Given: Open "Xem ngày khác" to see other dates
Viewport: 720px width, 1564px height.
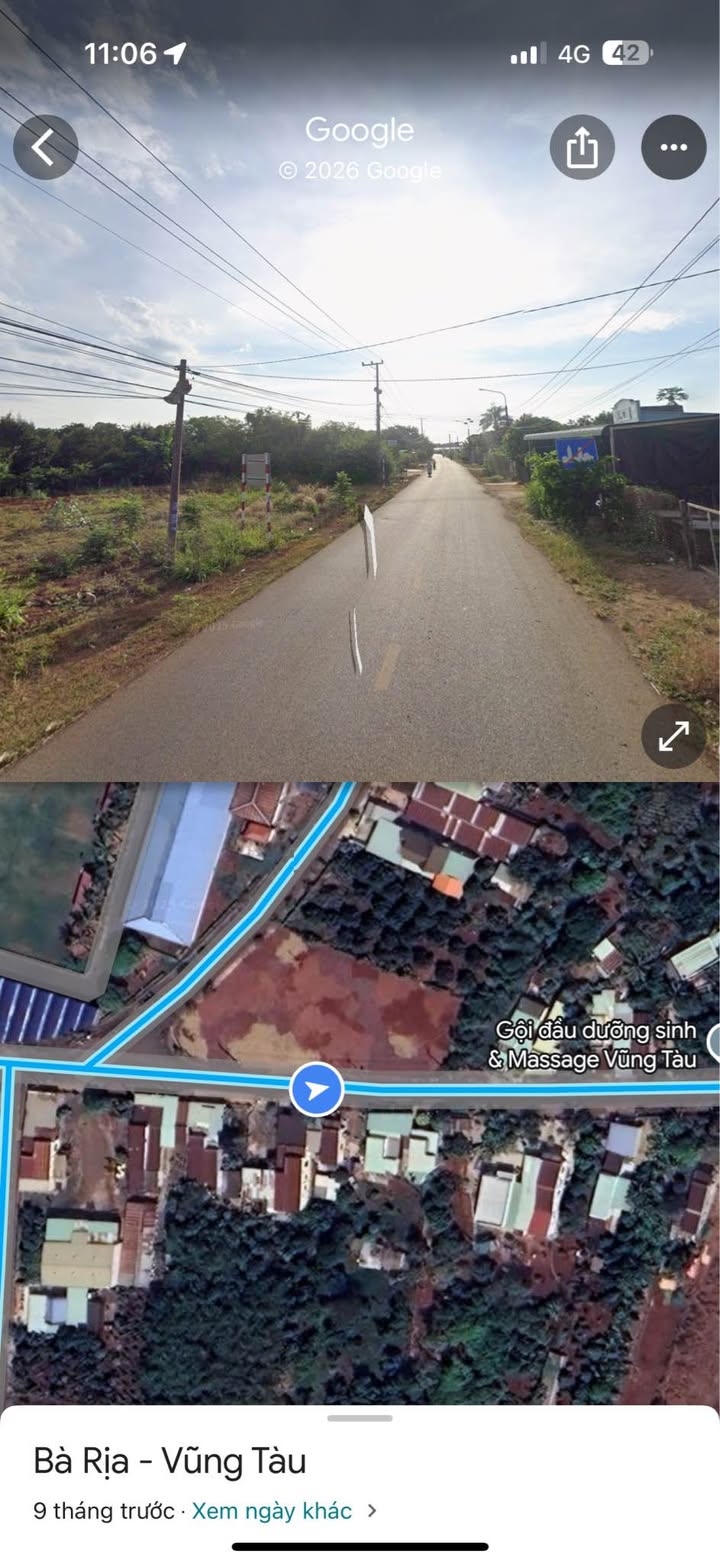Looking at the screenshot, I should [272, 1510].
